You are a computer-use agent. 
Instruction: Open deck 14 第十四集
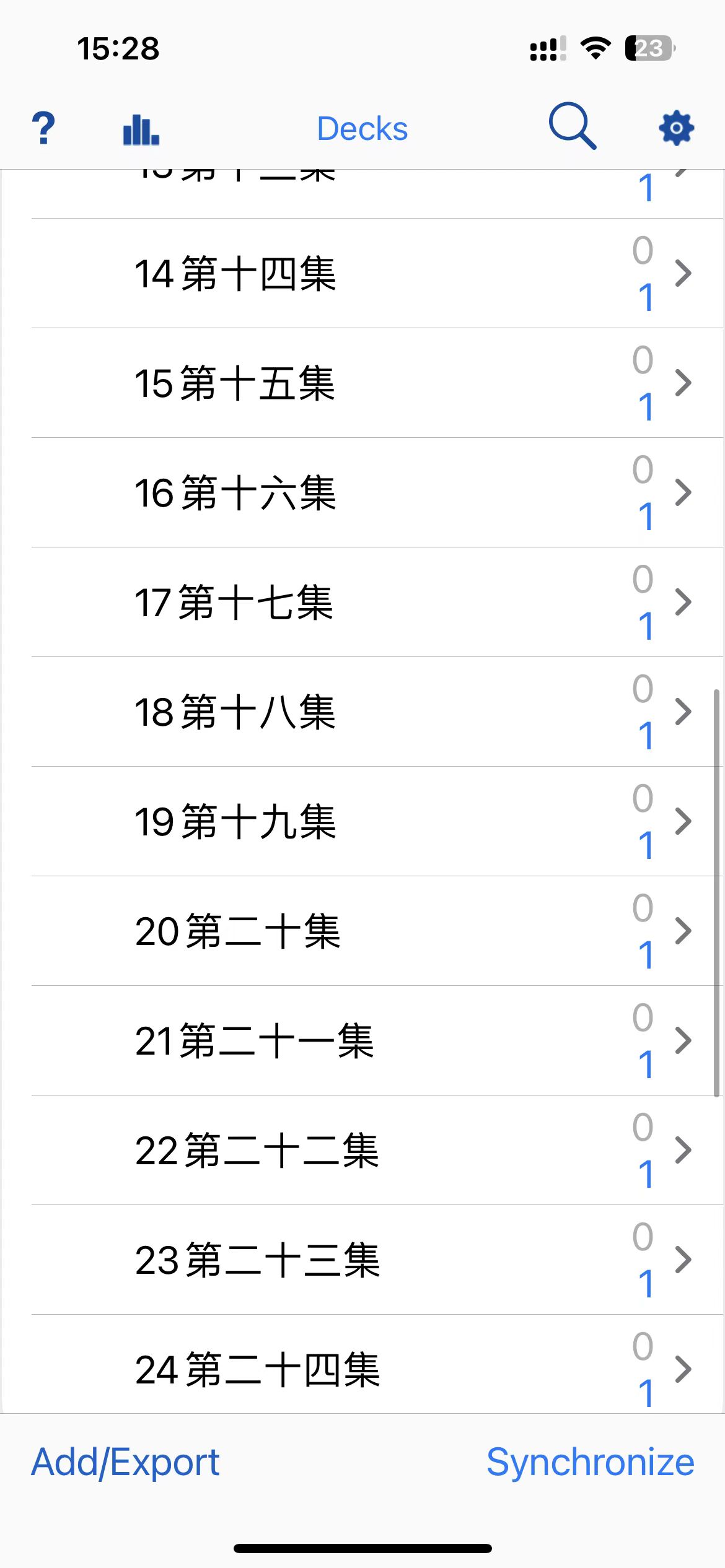(377, 273)
